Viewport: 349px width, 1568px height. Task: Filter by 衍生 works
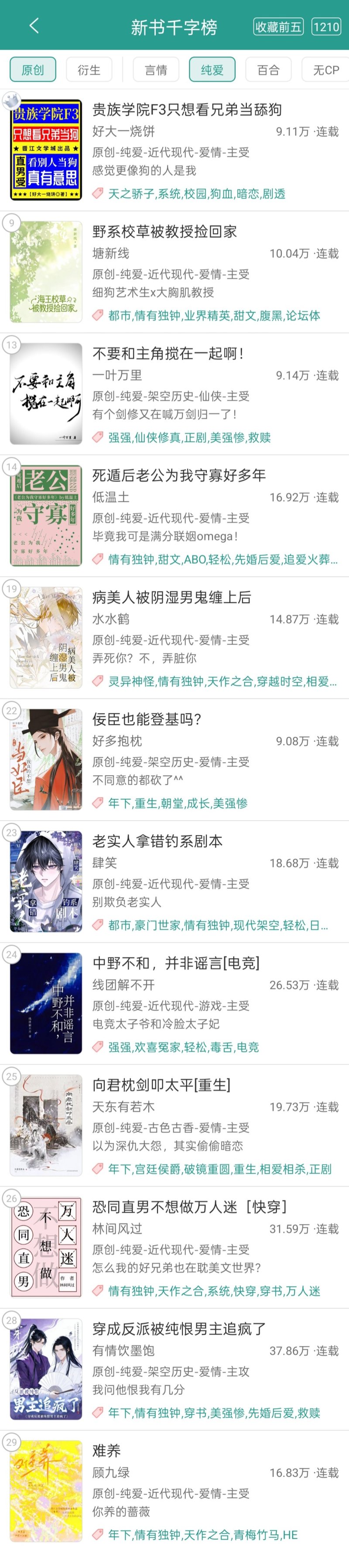pos(89,70)
